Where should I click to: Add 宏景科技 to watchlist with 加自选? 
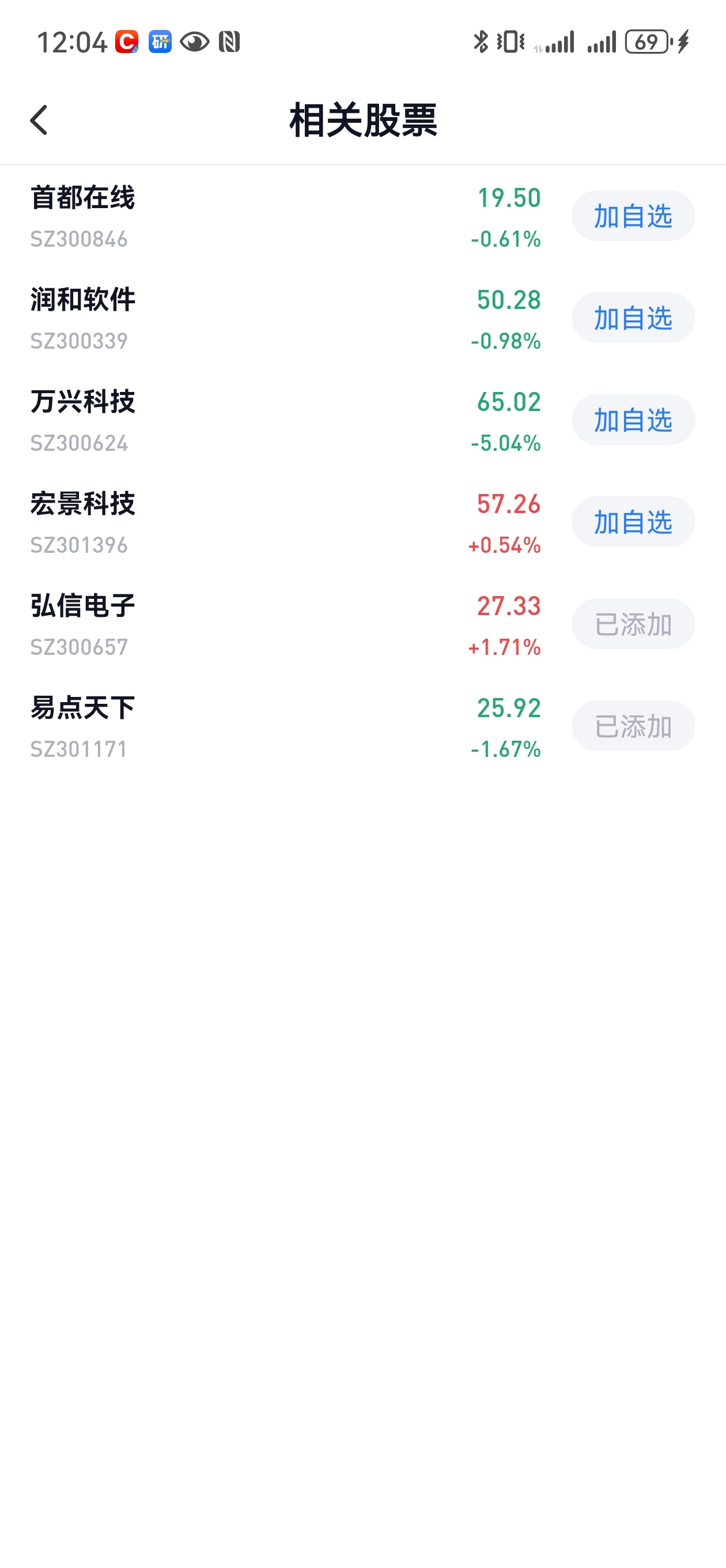click(633, 522)
